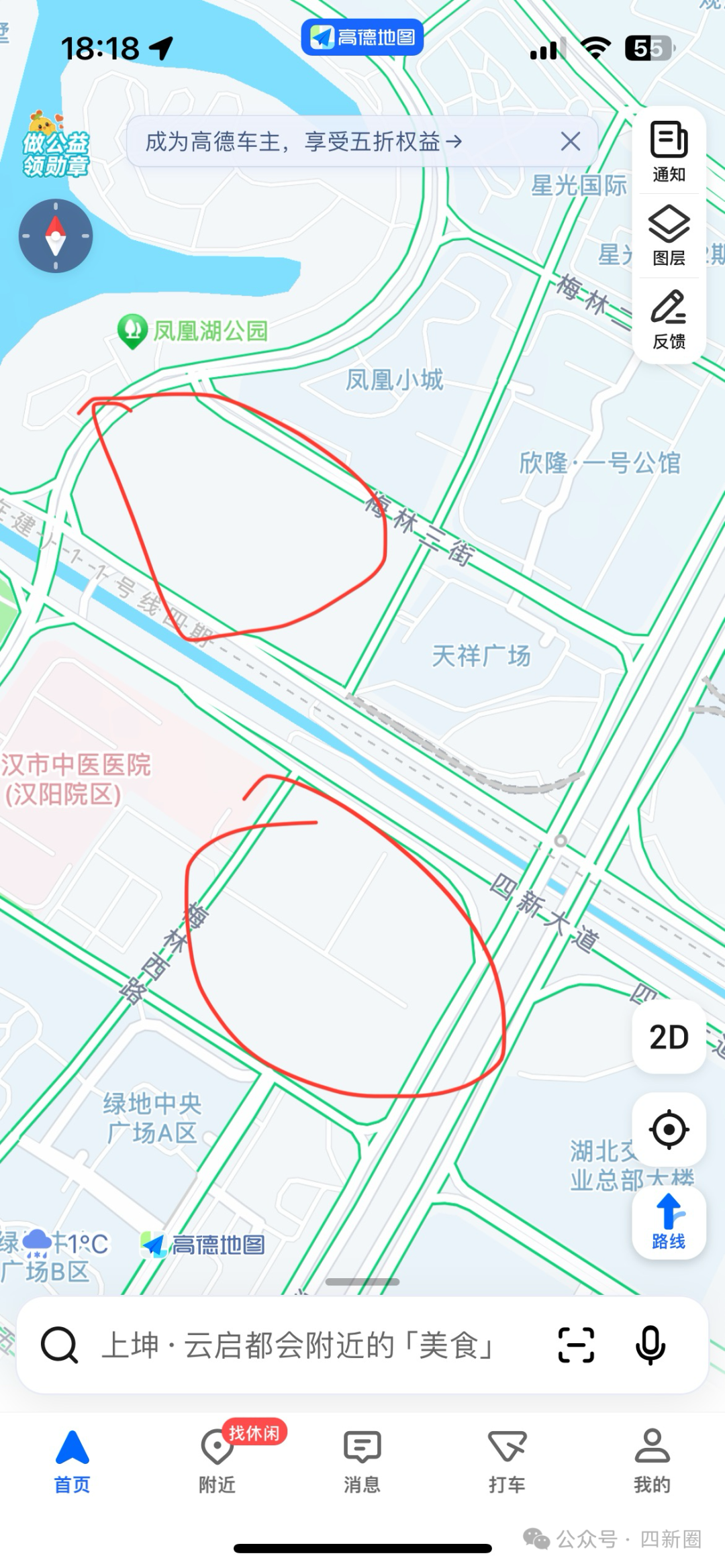725x1568 pixels.
Task: Tap the compass to reset map orientation
Action: pyautogui.click(x=56, y=236)
